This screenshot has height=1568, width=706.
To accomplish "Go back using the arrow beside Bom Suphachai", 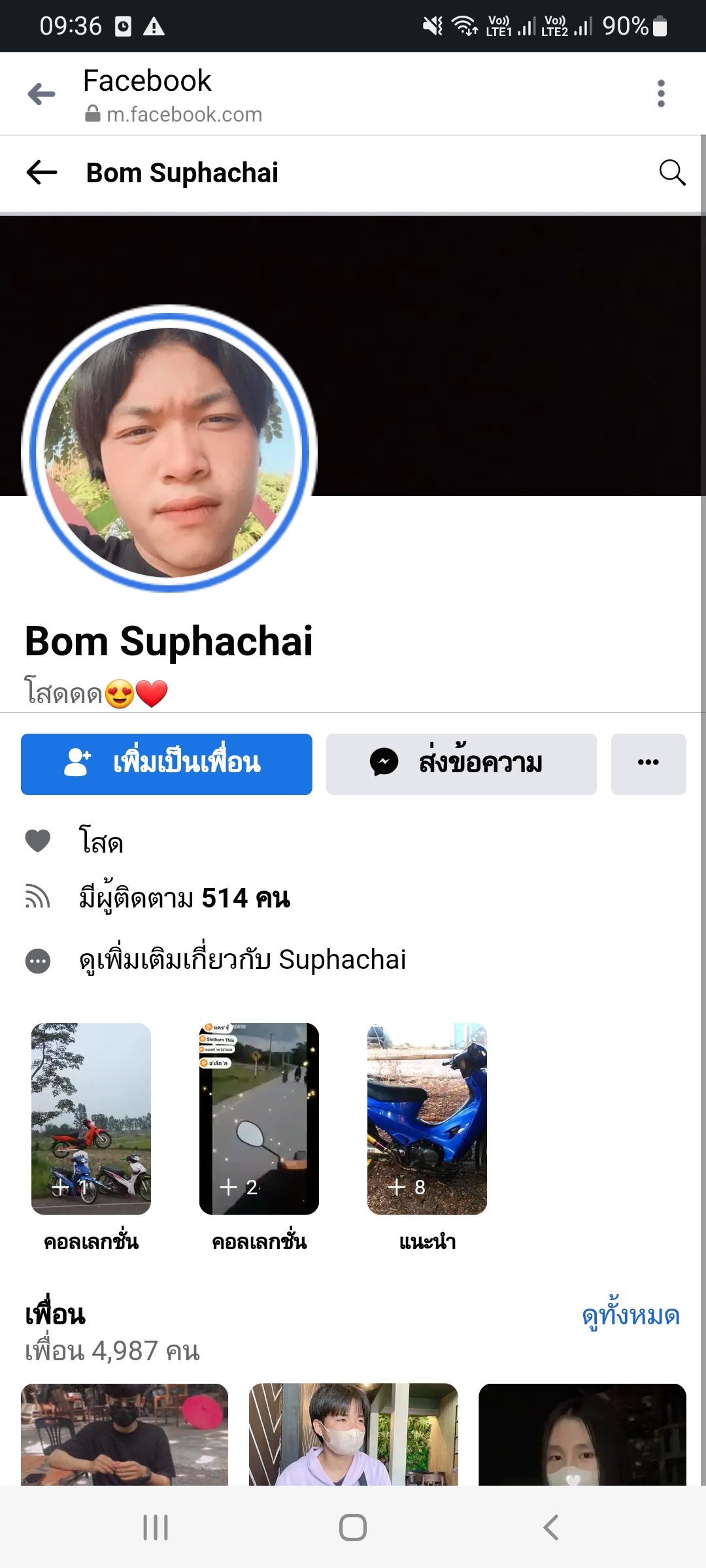I will (42, 173).
